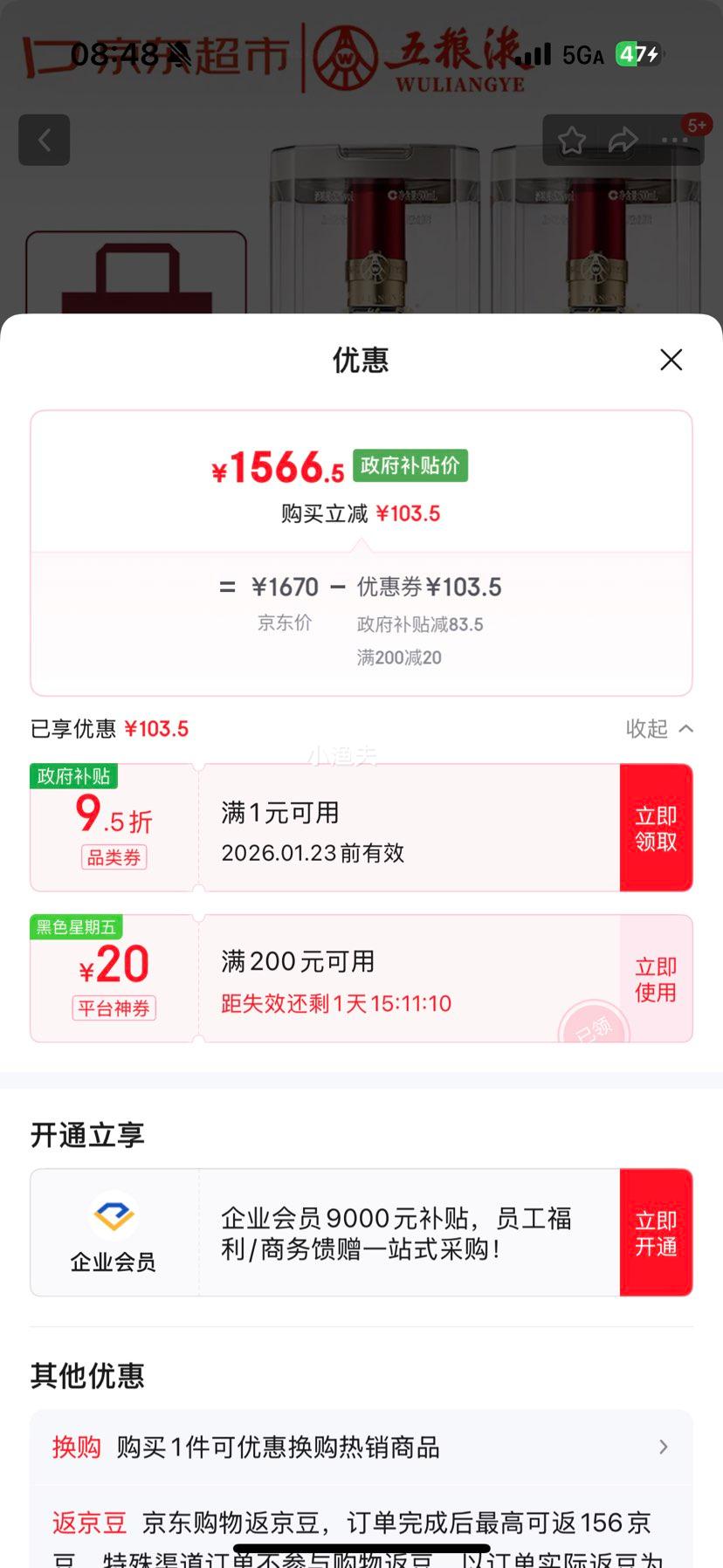Tap the battery indicator in the status bar

point(637,54)
